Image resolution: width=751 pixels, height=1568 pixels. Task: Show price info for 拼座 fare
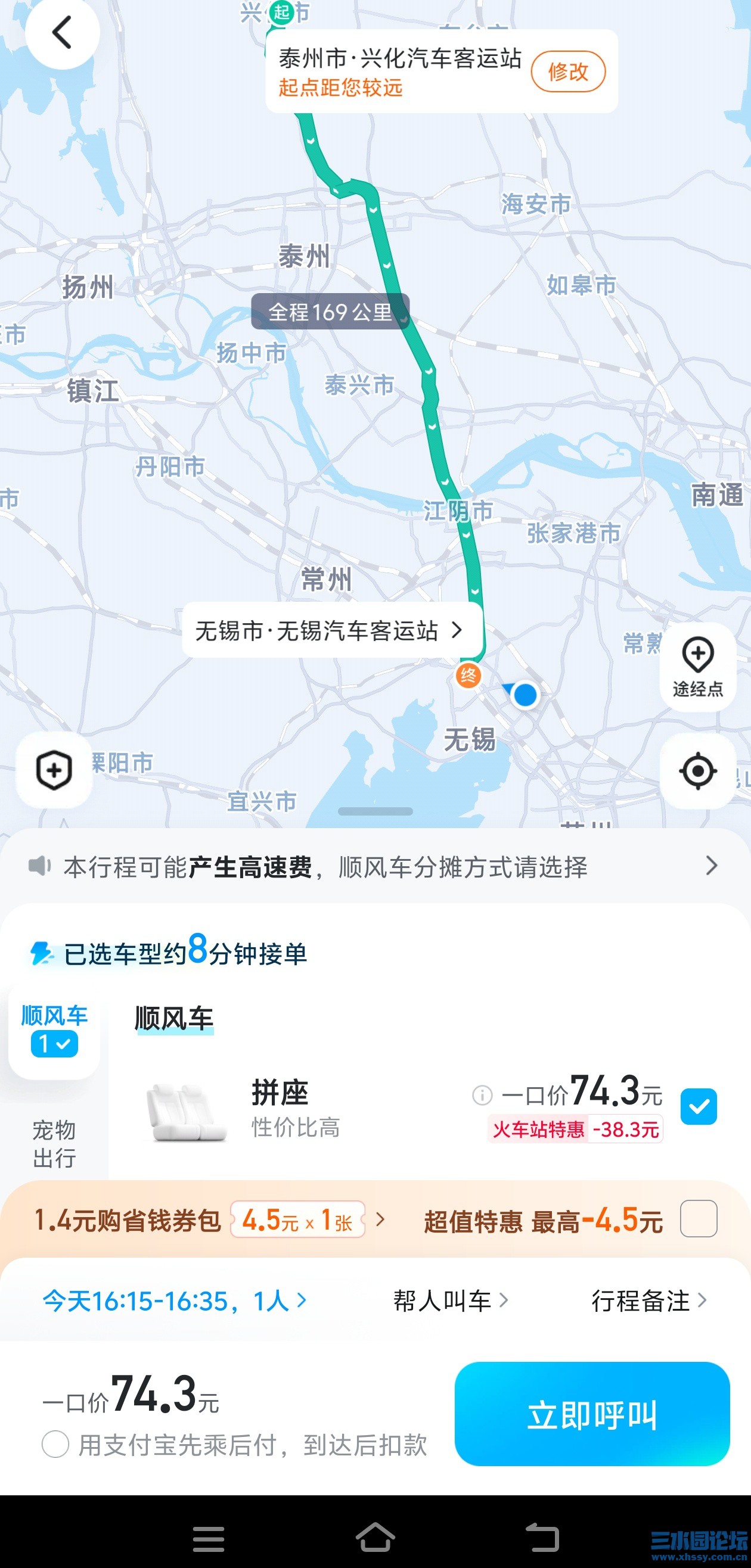(482, 1095)
